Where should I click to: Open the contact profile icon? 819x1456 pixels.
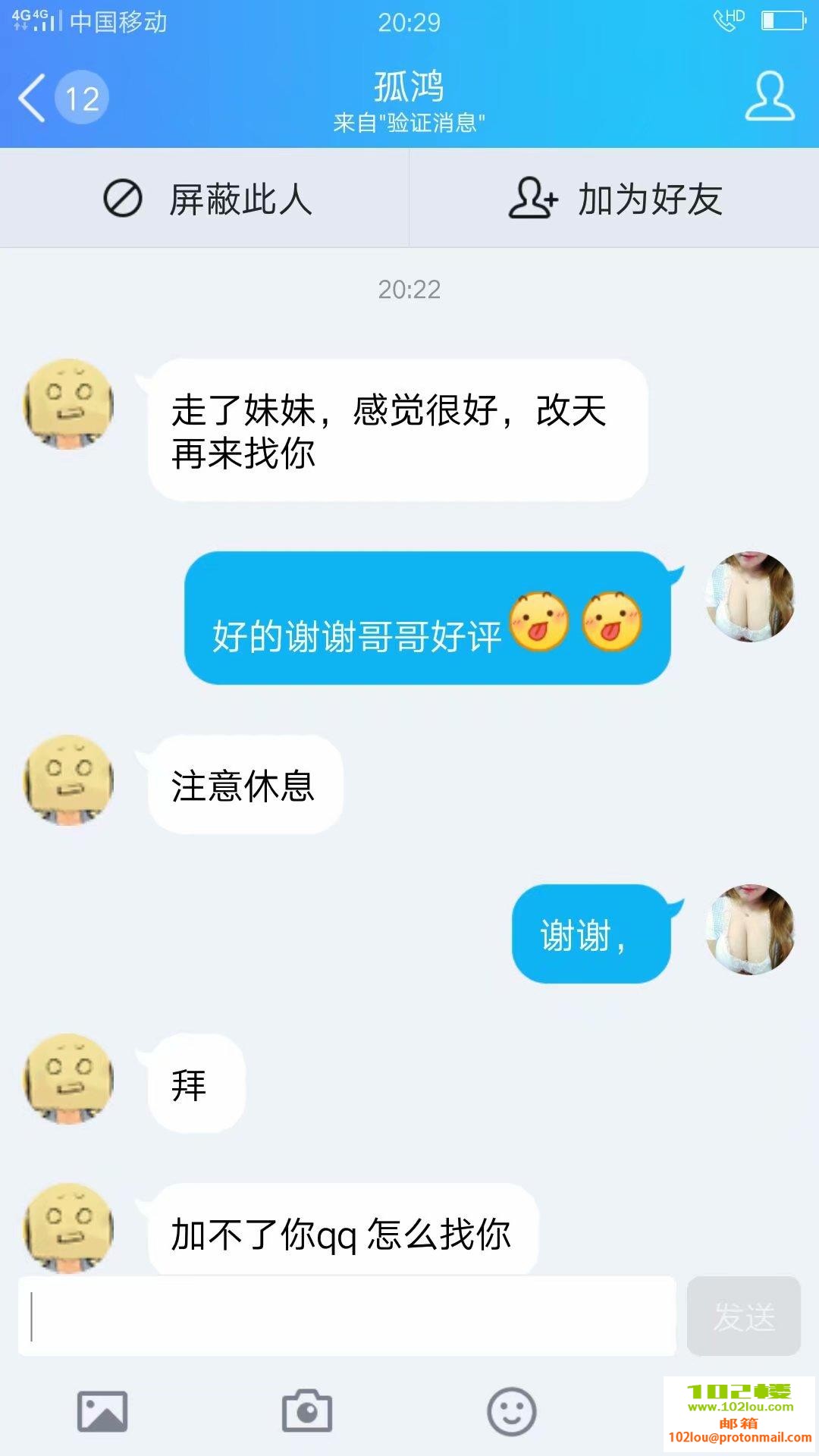(769, 97)
